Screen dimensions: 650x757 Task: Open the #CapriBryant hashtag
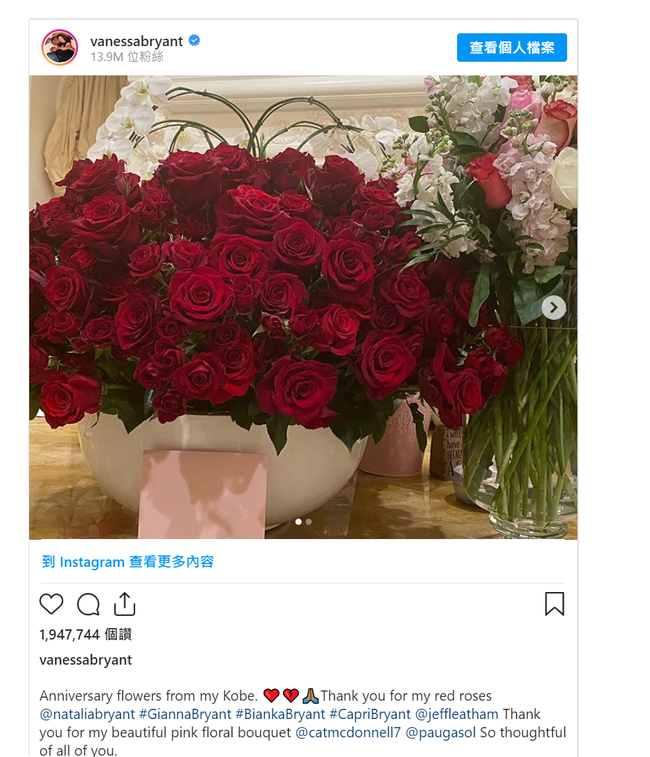[x=371, y=714]
